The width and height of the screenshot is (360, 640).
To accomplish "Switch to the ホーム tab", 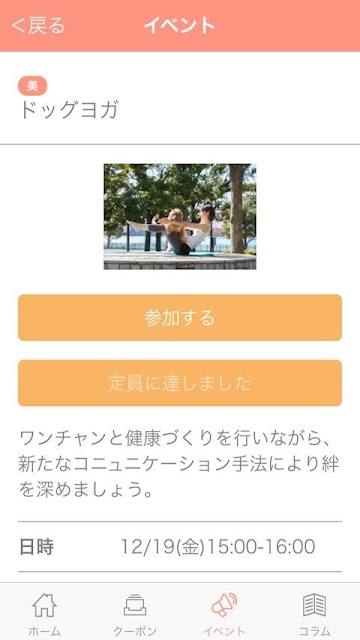I will (x=44, y=613).
